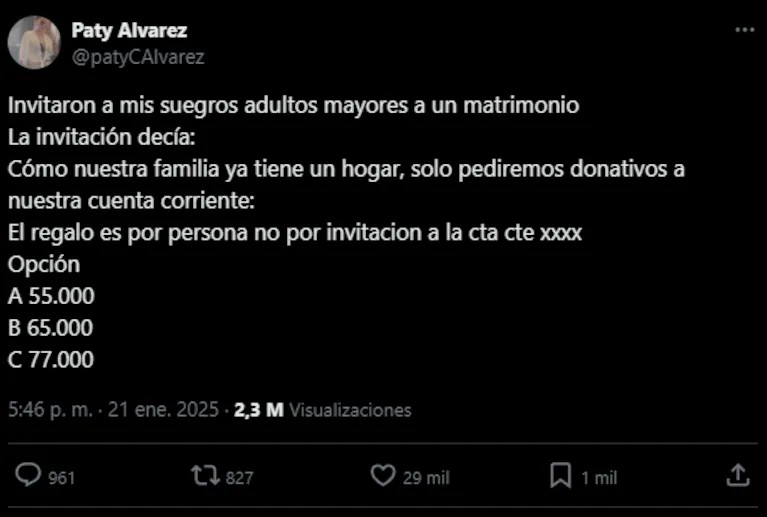Retweet this post
The height and width of the screenshot is (517, 767).
tap(204, 476)
